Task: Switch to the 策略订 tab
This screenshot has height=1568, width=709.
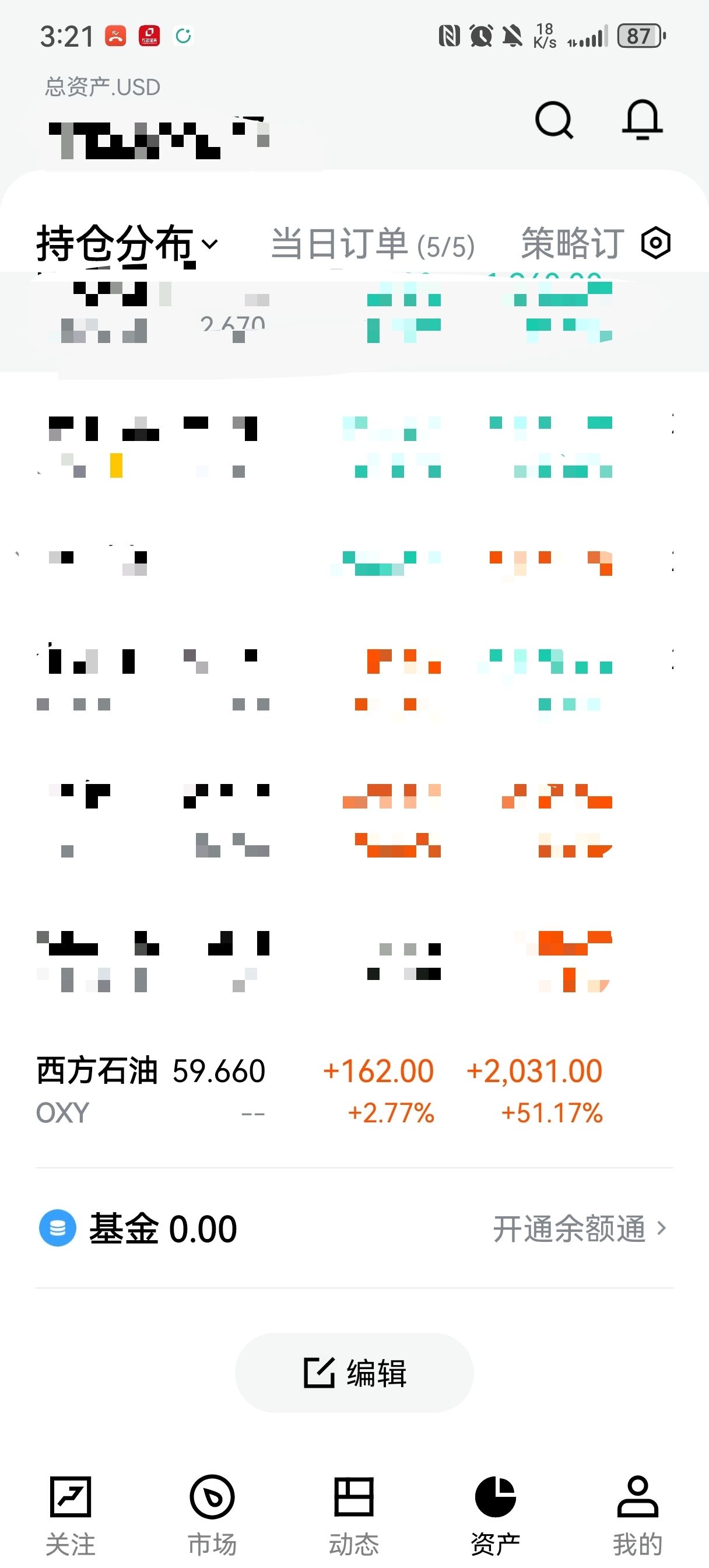Action: [572, 244]
